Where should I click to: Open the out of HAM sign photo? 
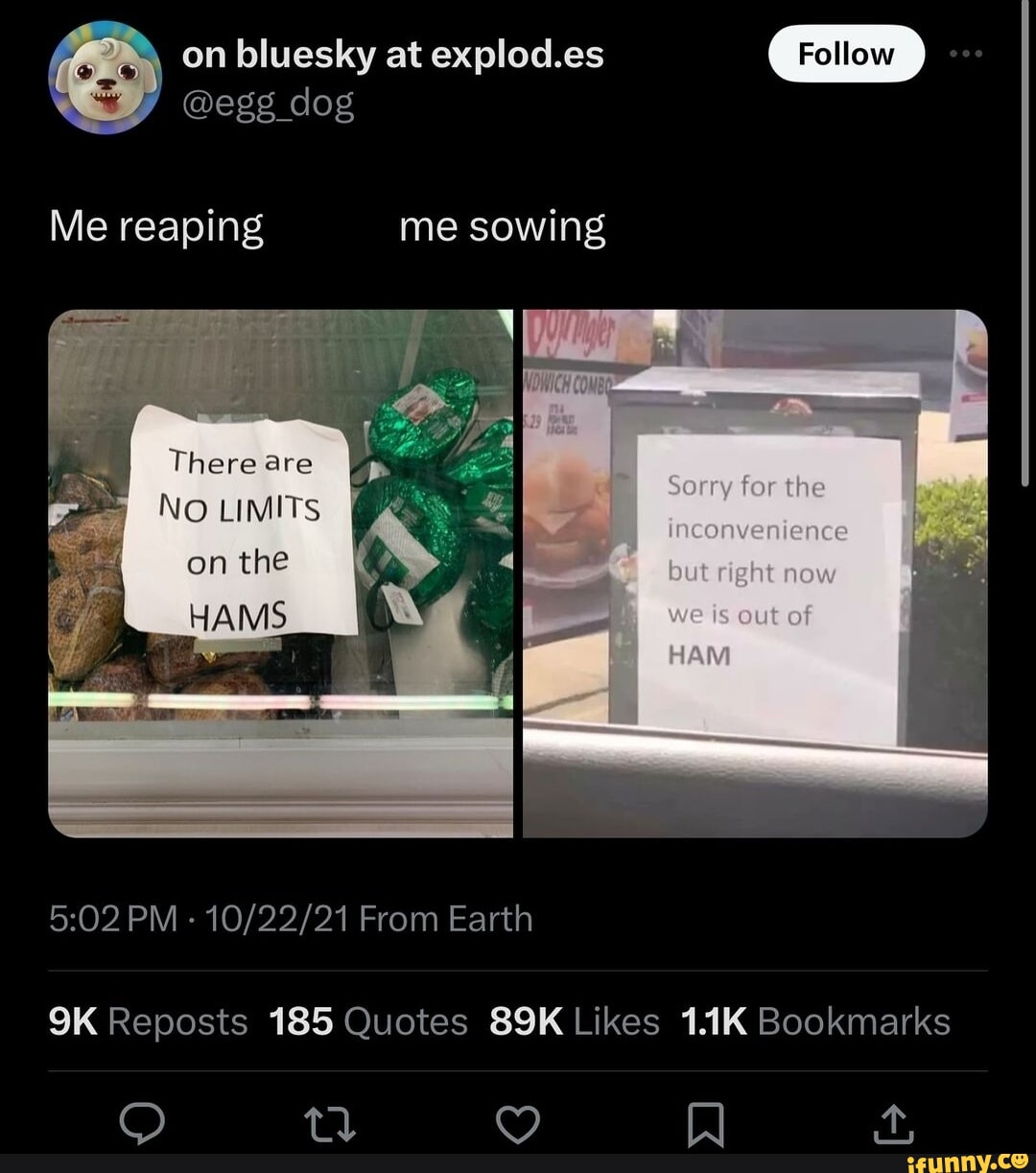[x=755, y=573]
